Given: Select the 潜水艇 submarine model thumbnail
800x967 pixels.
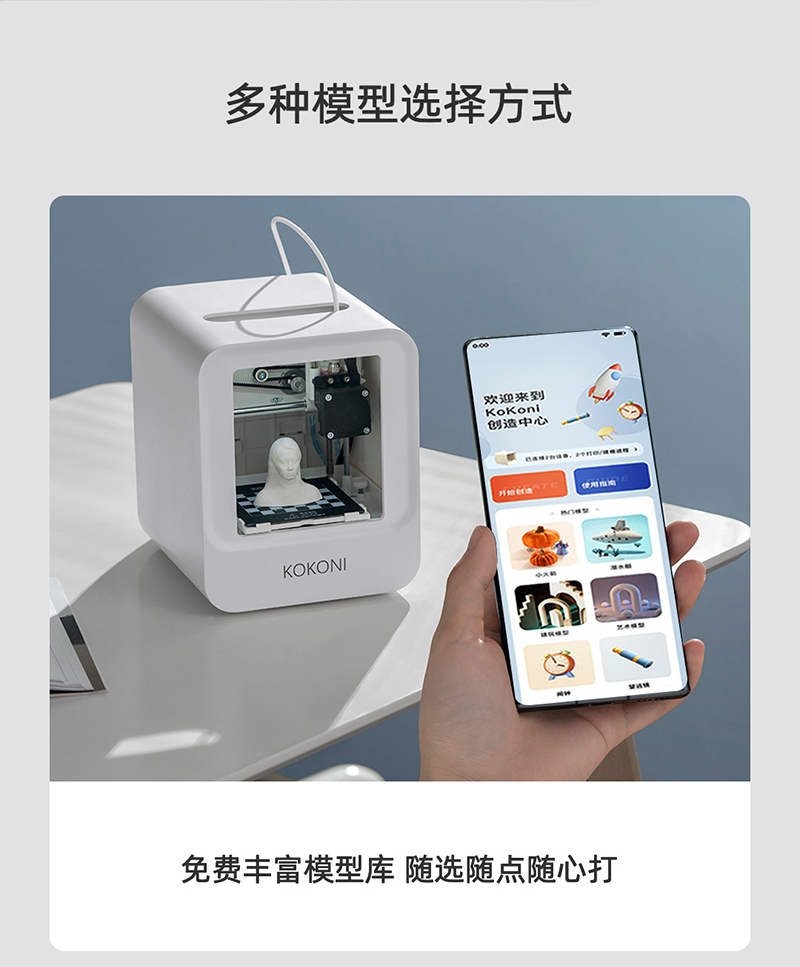Looking at the screenshot, I should [617, 542].
